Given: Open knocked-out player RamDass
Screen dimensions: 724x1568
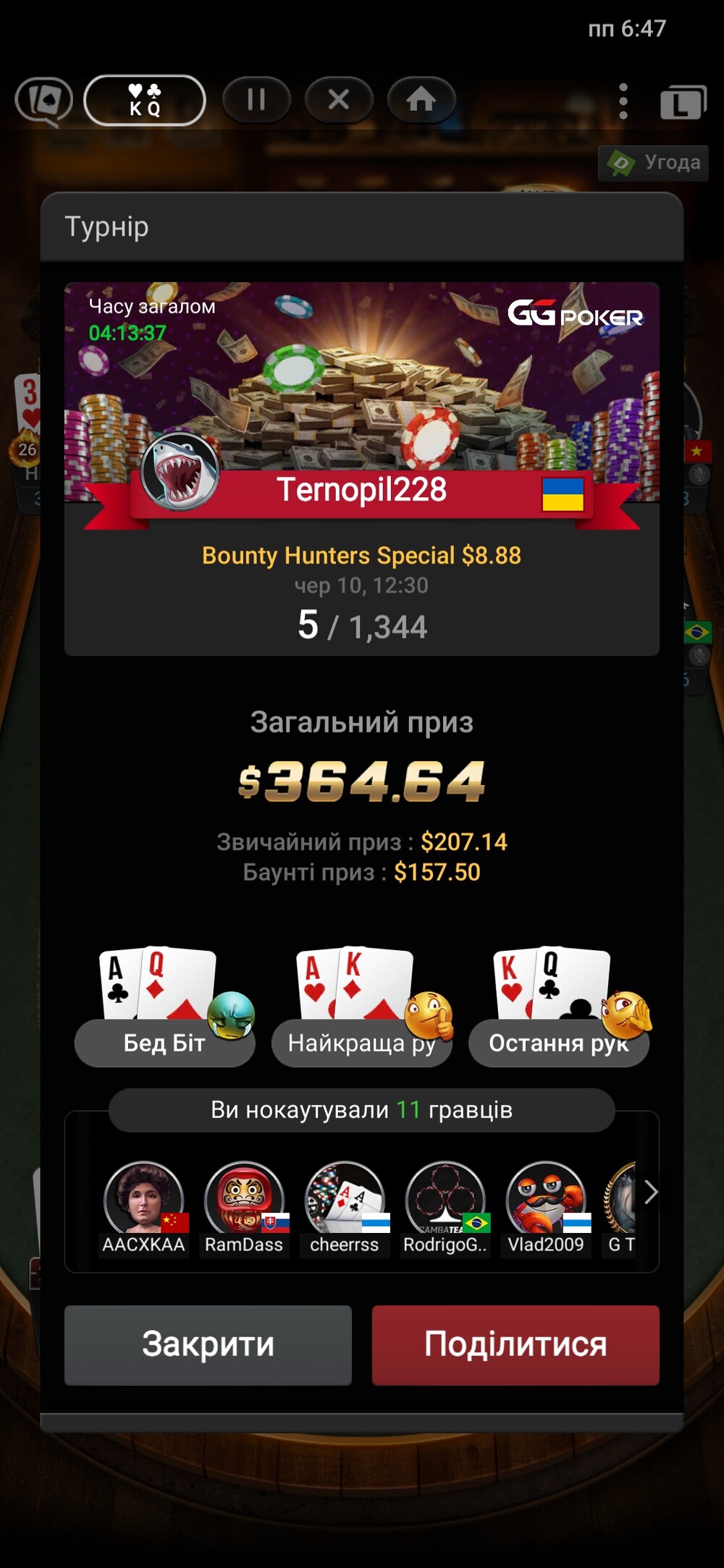Looking at the screenshot, I should (244, 1207).
